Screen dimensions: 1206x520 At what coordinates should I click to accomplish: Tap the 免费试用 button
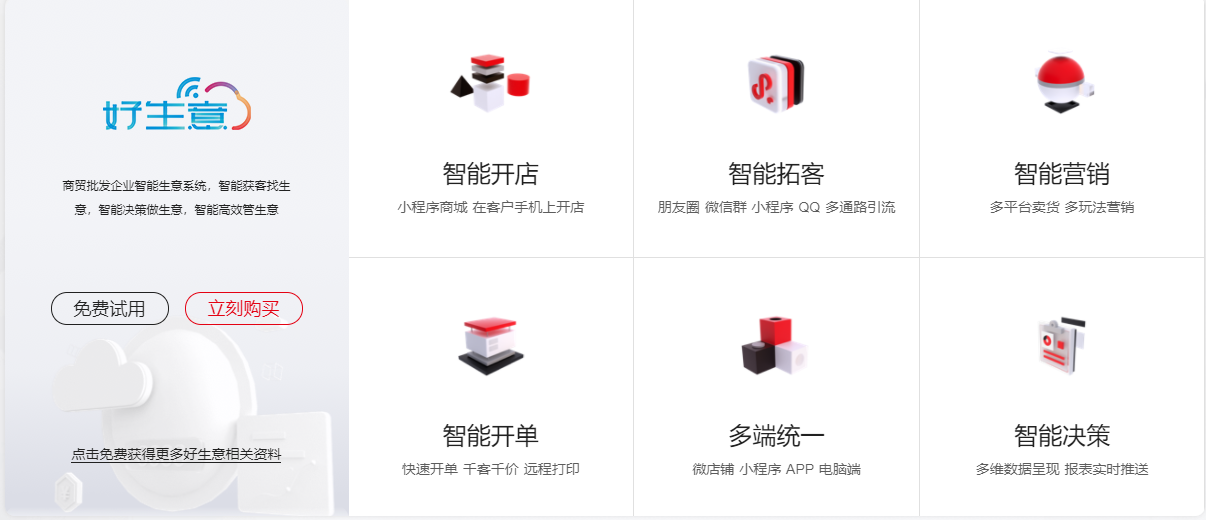pos(110,309)
